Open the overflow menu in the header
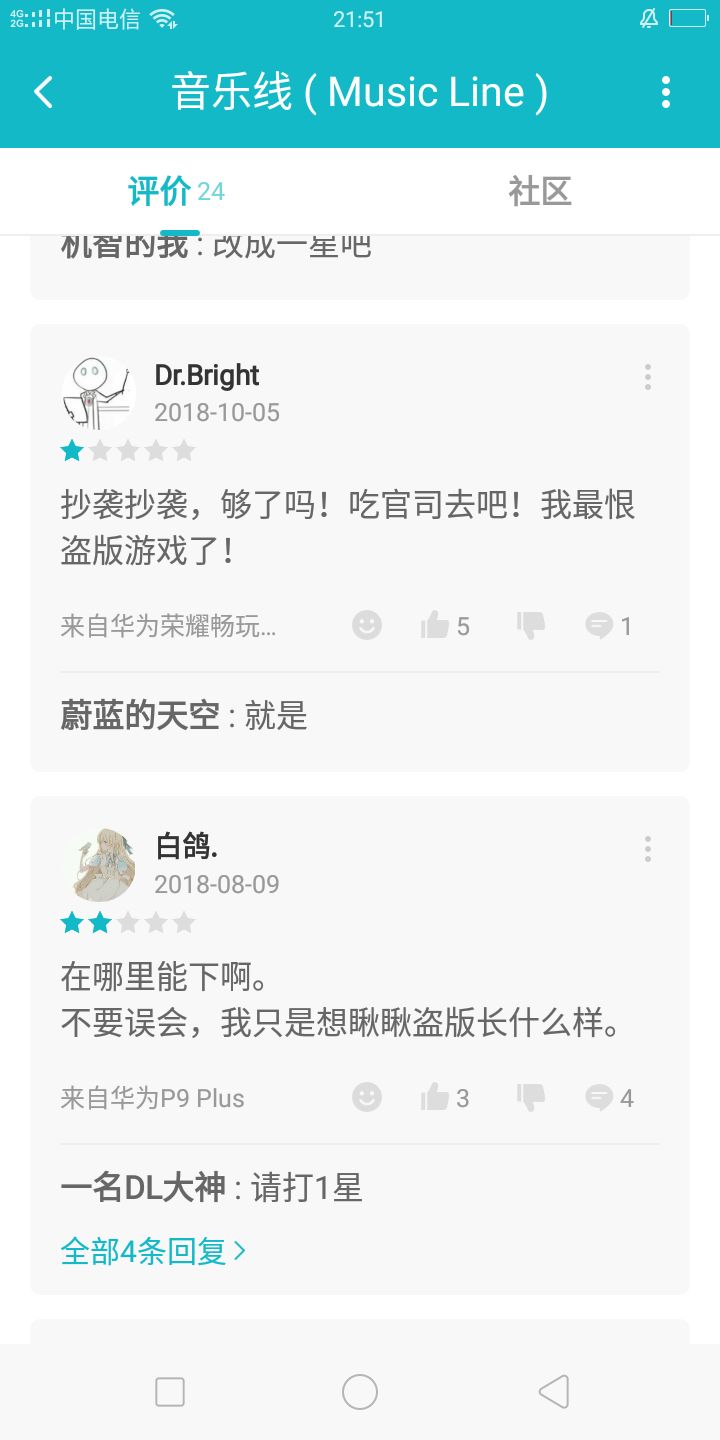720x1440 pixels. pos(666,92)
